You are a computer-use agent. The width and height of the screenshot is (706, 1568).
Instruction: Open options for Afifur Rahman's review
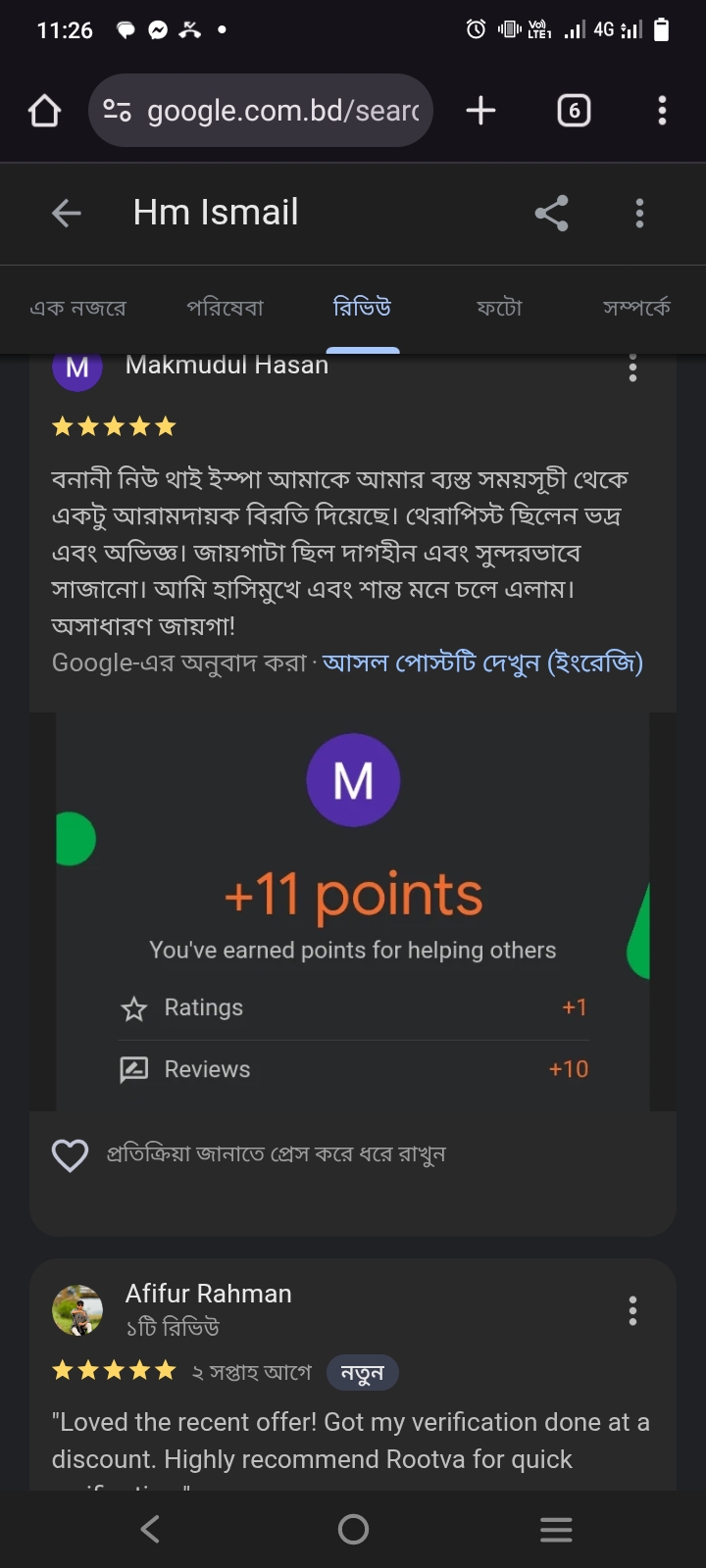(x=632, y=1310)
